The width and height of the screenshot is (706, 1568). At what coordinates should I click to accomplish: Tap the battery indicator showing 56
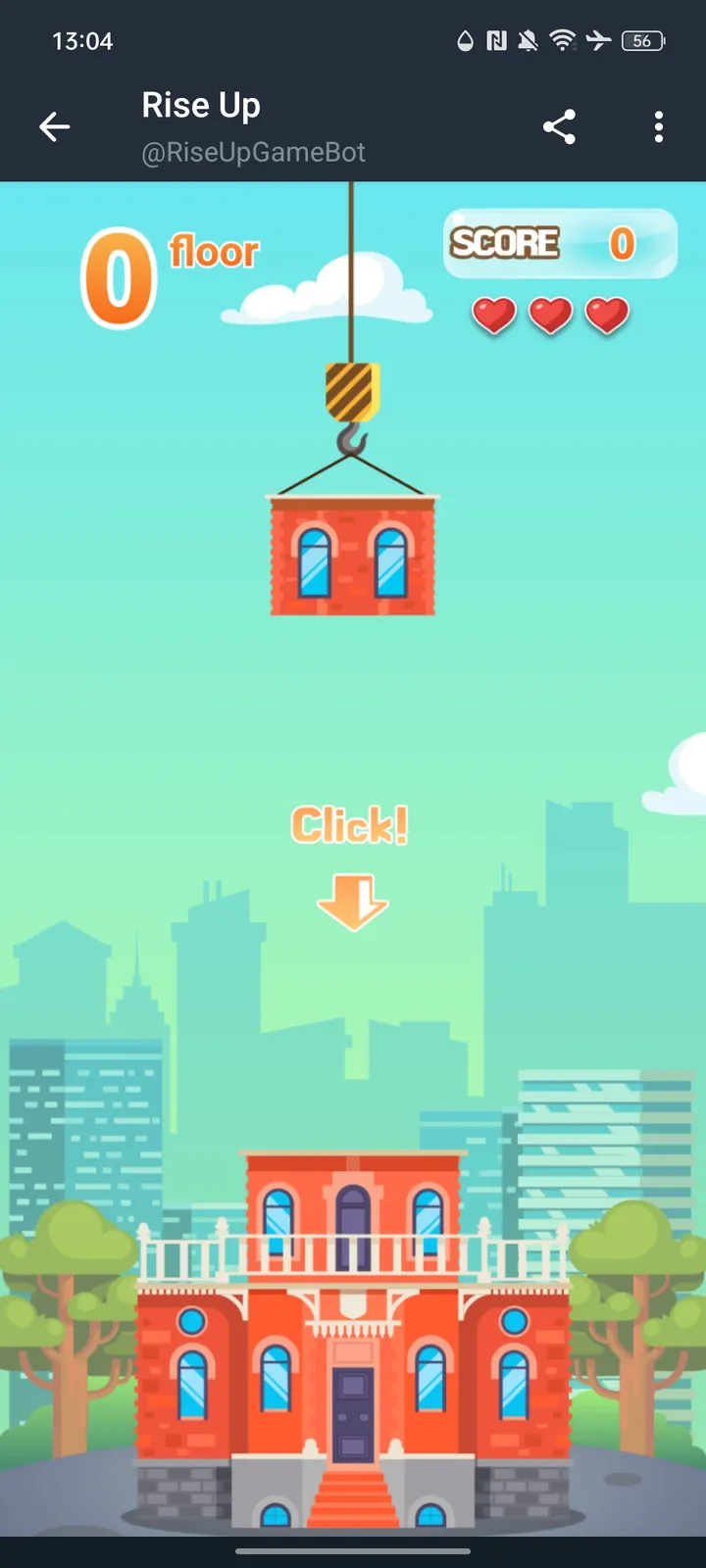(645, 41)
